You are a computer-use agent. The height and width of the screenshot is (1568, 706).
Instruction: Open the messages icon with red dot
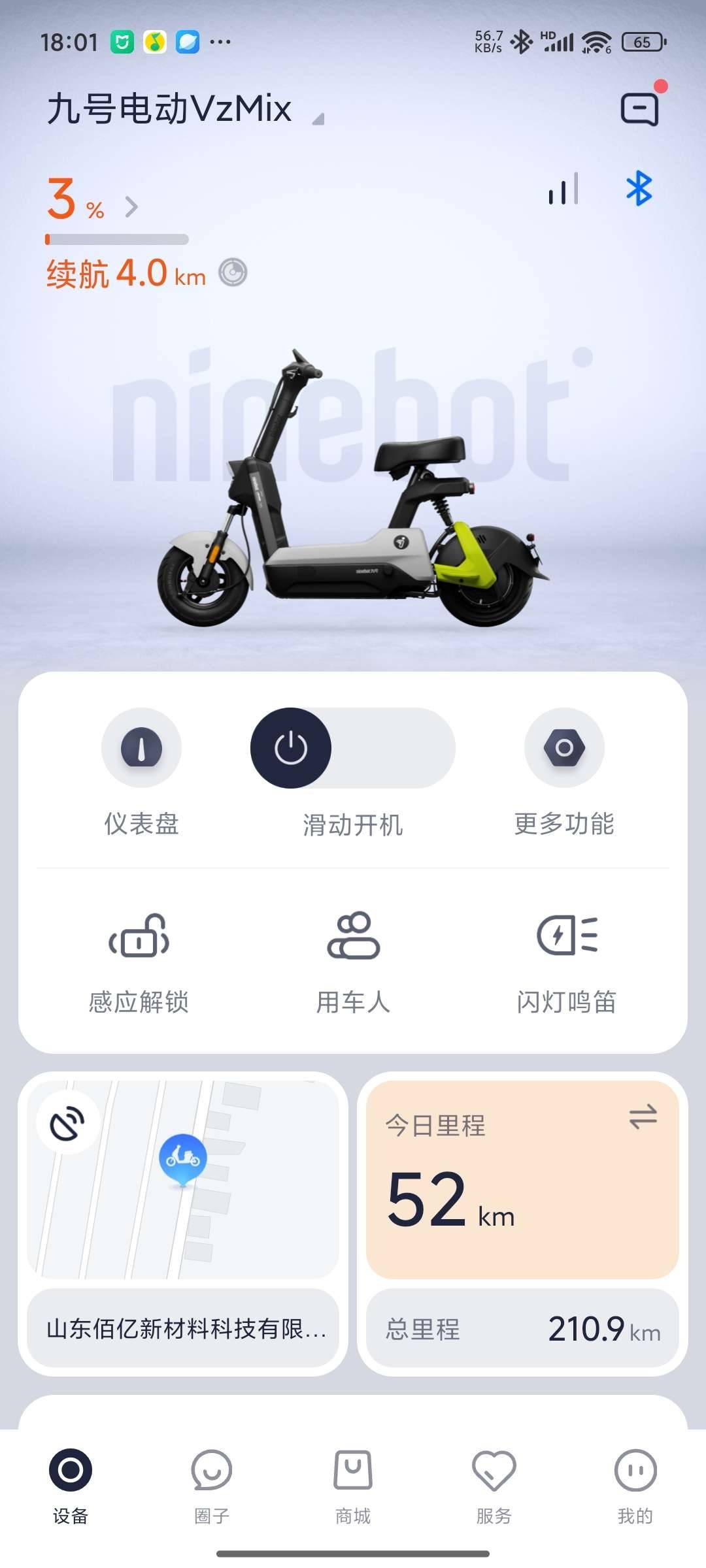click(639, 108)
